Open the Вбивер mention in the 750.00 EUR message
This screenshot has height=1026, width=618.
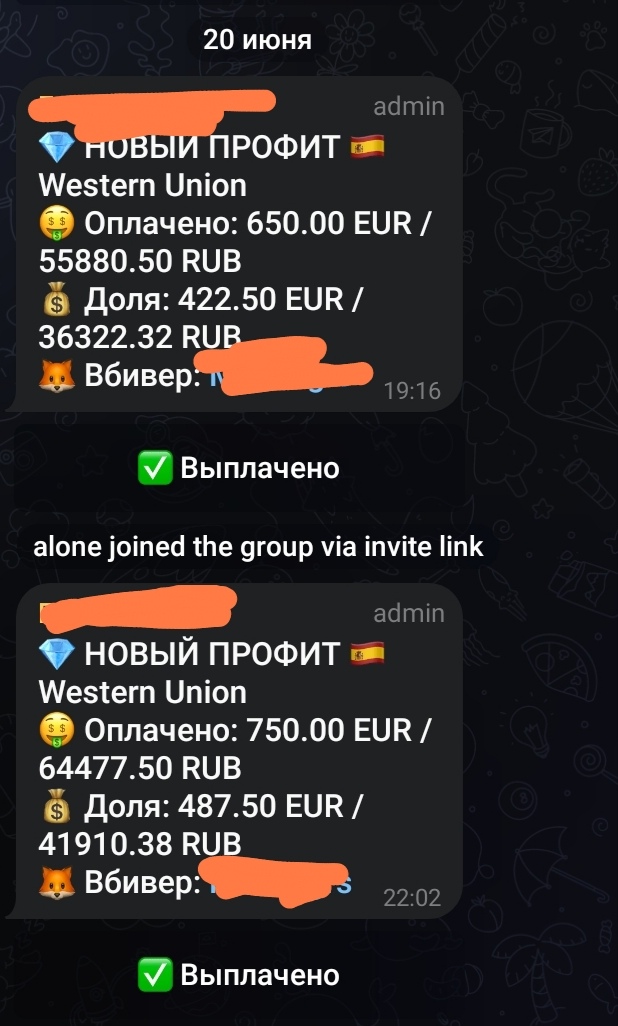click(277, 883)
